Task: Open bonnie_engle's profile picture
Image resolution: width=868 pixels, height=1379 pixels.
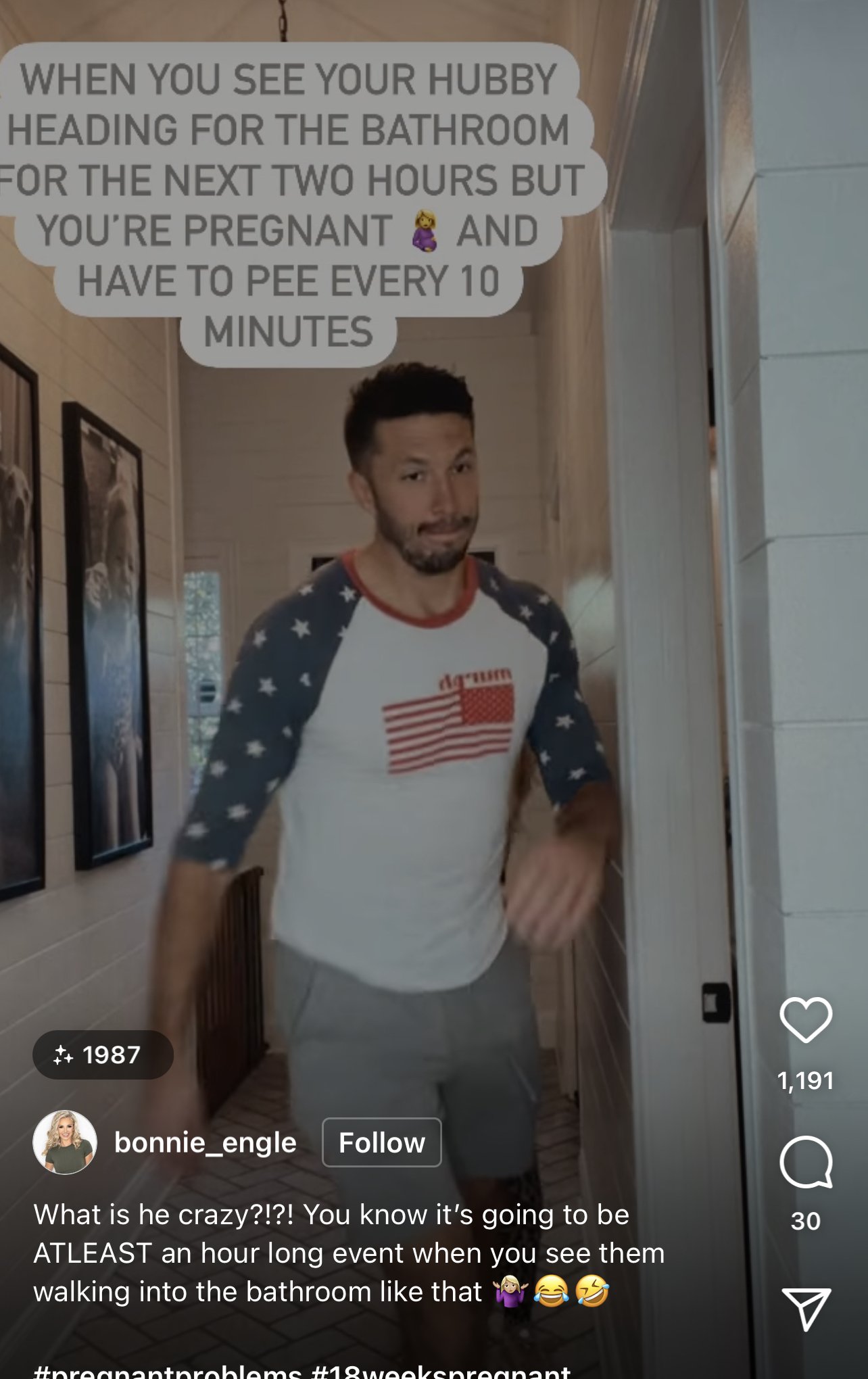Action: (65, 1142)
